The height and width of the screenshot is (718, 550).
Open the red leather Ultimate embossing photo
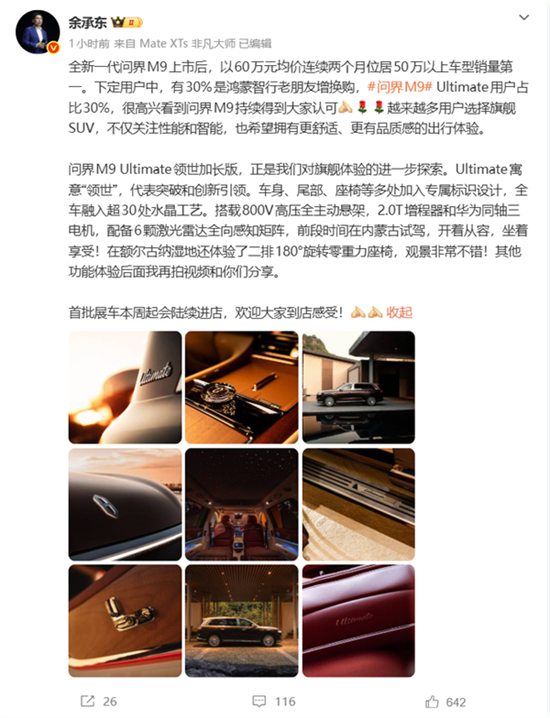(x=359, y=621)
